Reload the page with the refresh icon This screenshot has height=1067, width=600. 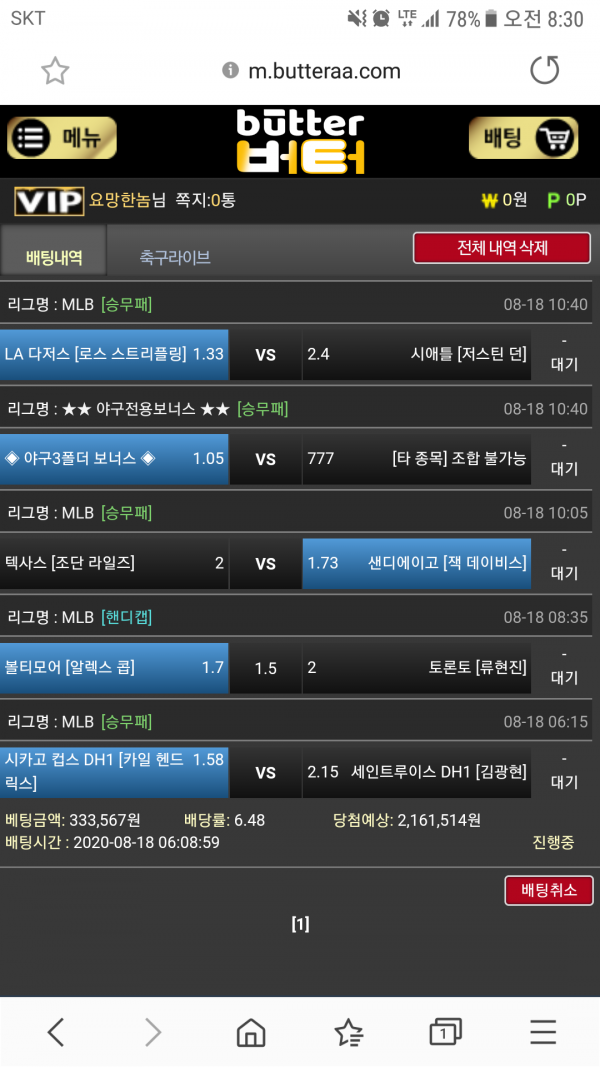tap(544, 70)
